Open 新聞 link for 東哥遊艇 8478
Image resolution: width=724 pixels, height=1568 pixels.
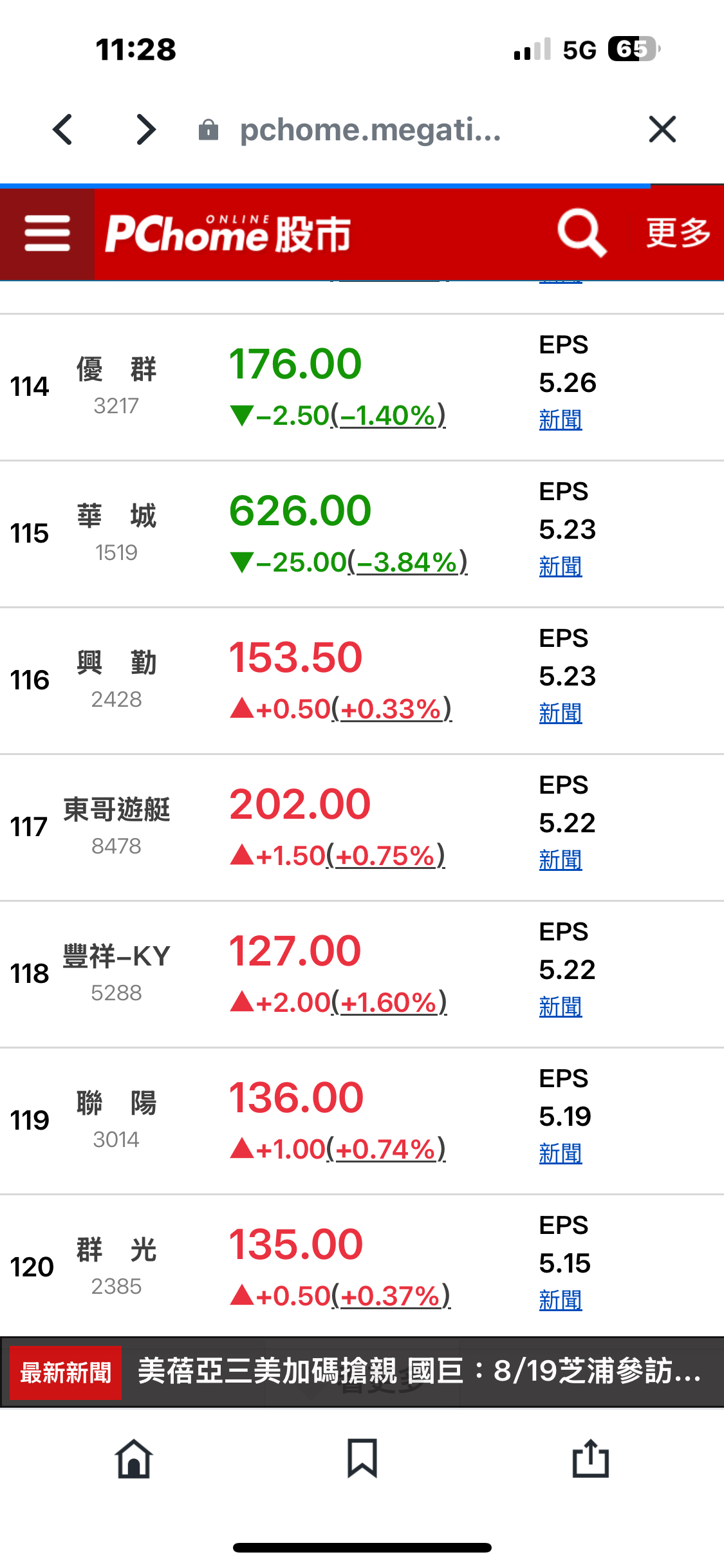(561, 861)
